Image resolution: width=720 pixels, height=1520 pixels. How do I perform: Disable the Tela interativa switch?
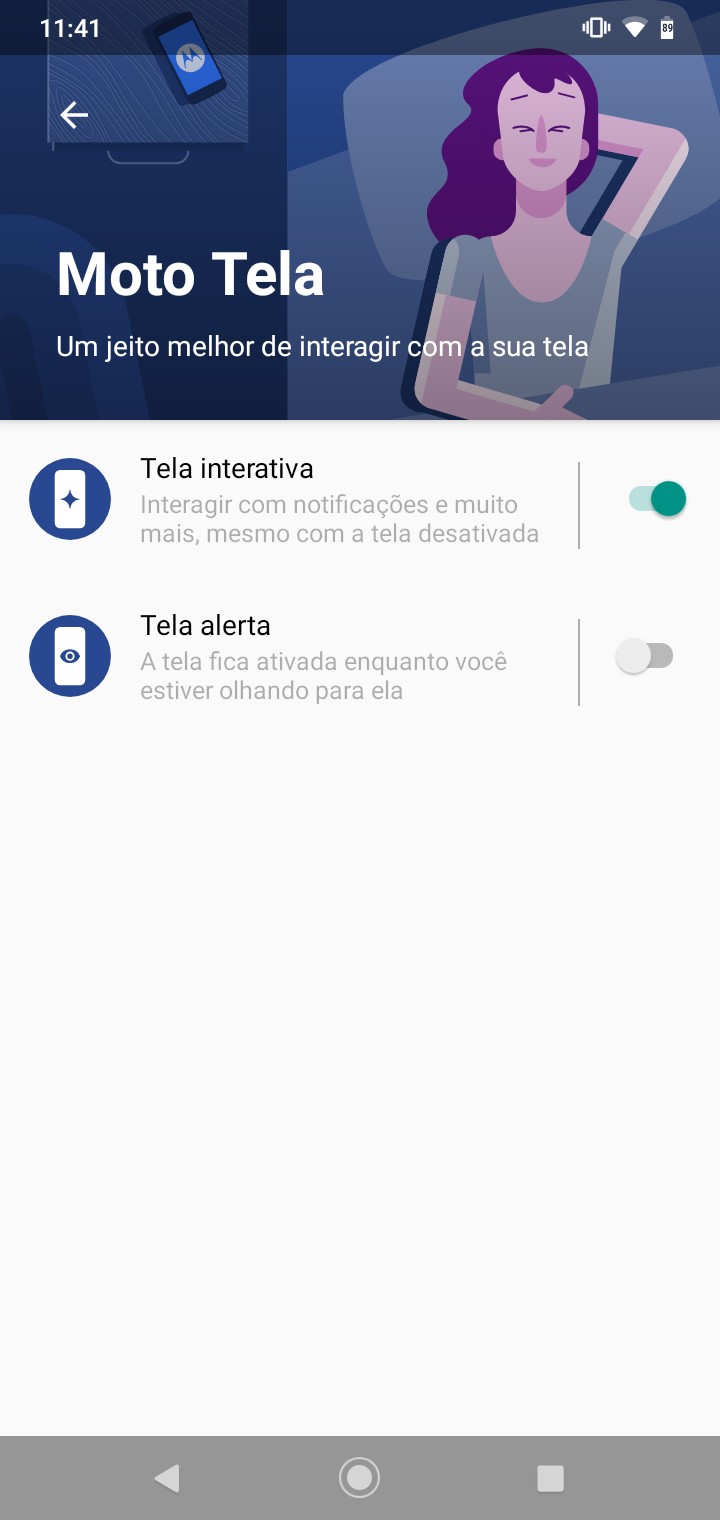[x=657, y=499]
